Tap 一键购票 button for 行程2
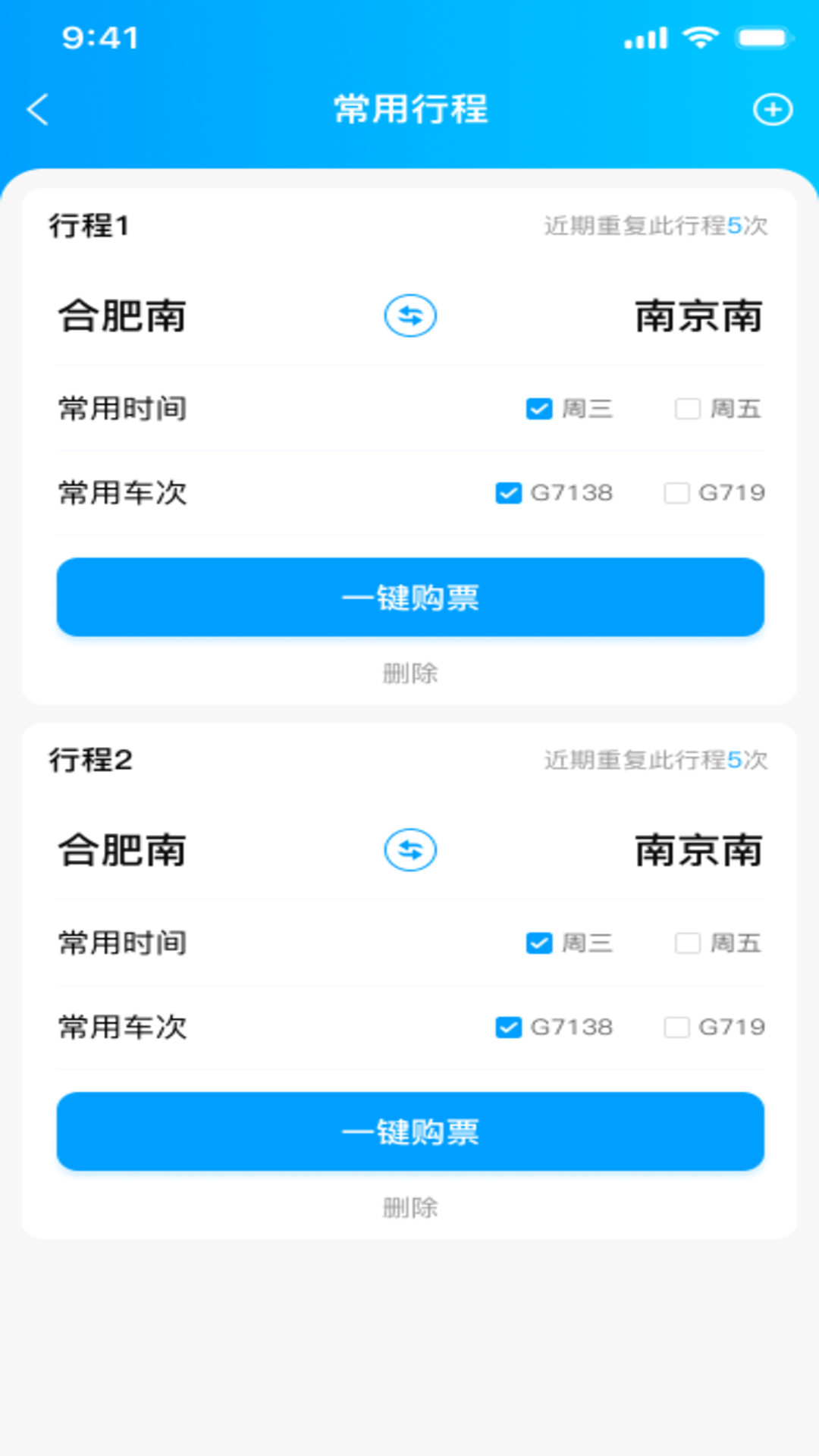This screenshot has width=819, height=1456. [409, 1131]
